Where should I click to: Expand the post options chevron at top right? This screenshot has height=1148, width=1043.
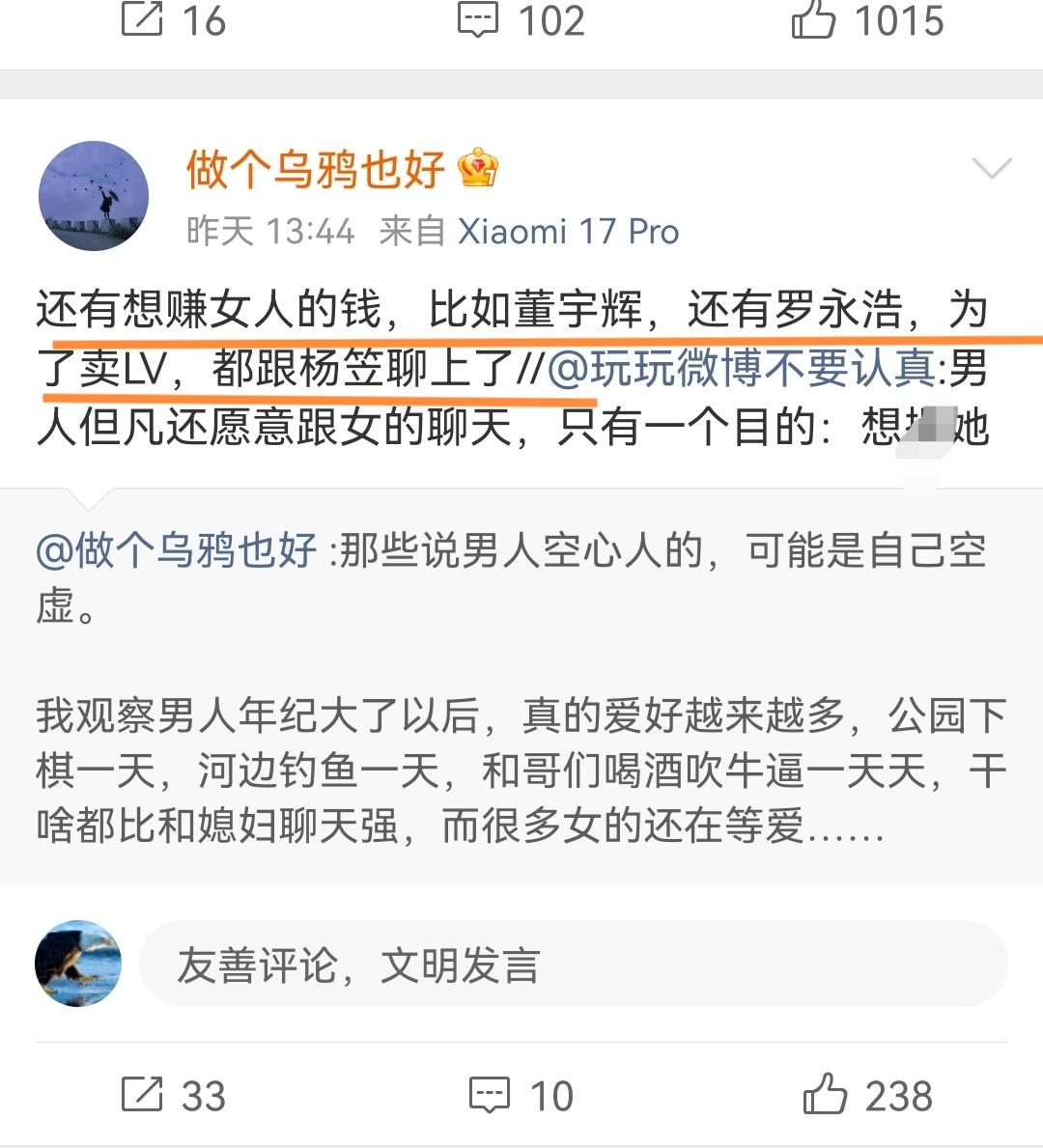pos(991,169)
